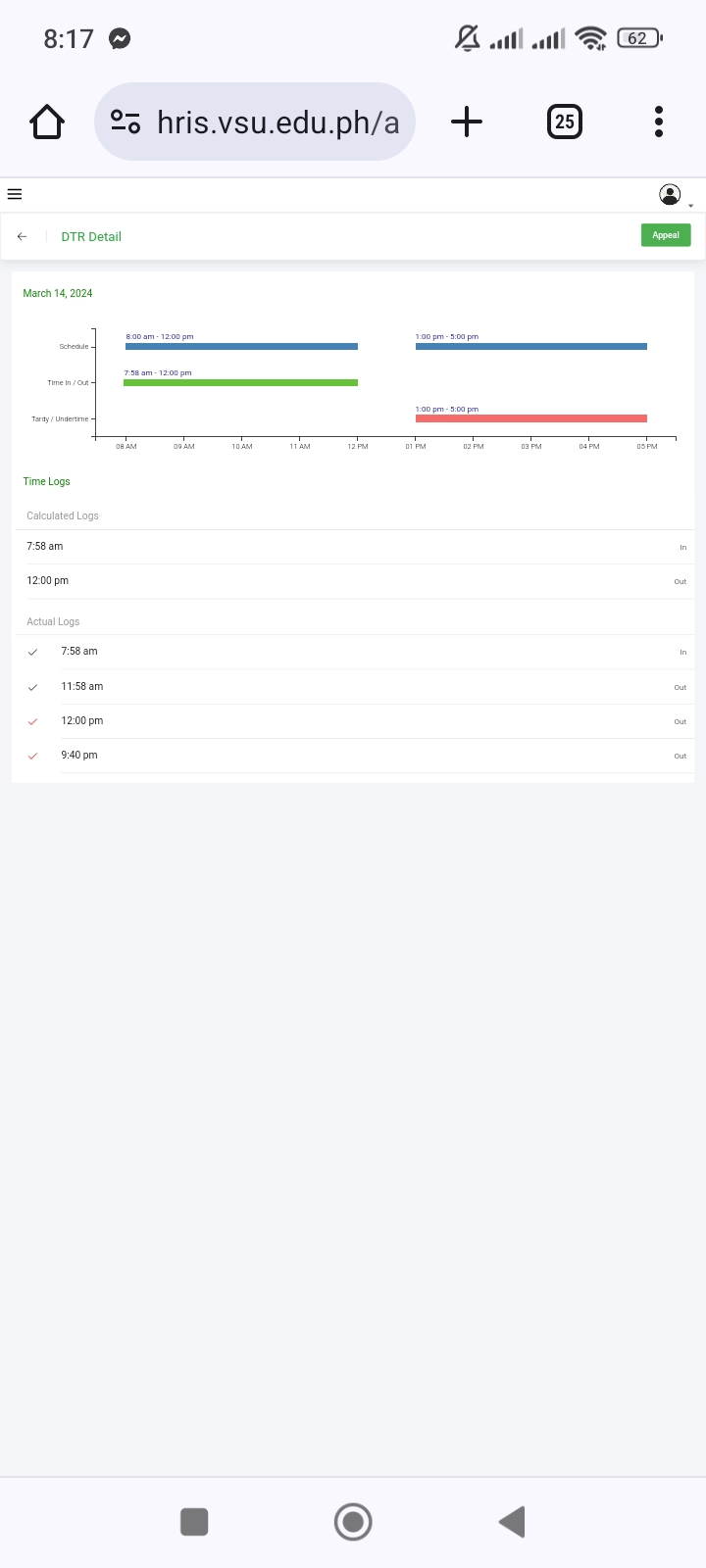Tap the system back button
This screenshot has height=1568, width=706.
click(x=512, y=1522)
